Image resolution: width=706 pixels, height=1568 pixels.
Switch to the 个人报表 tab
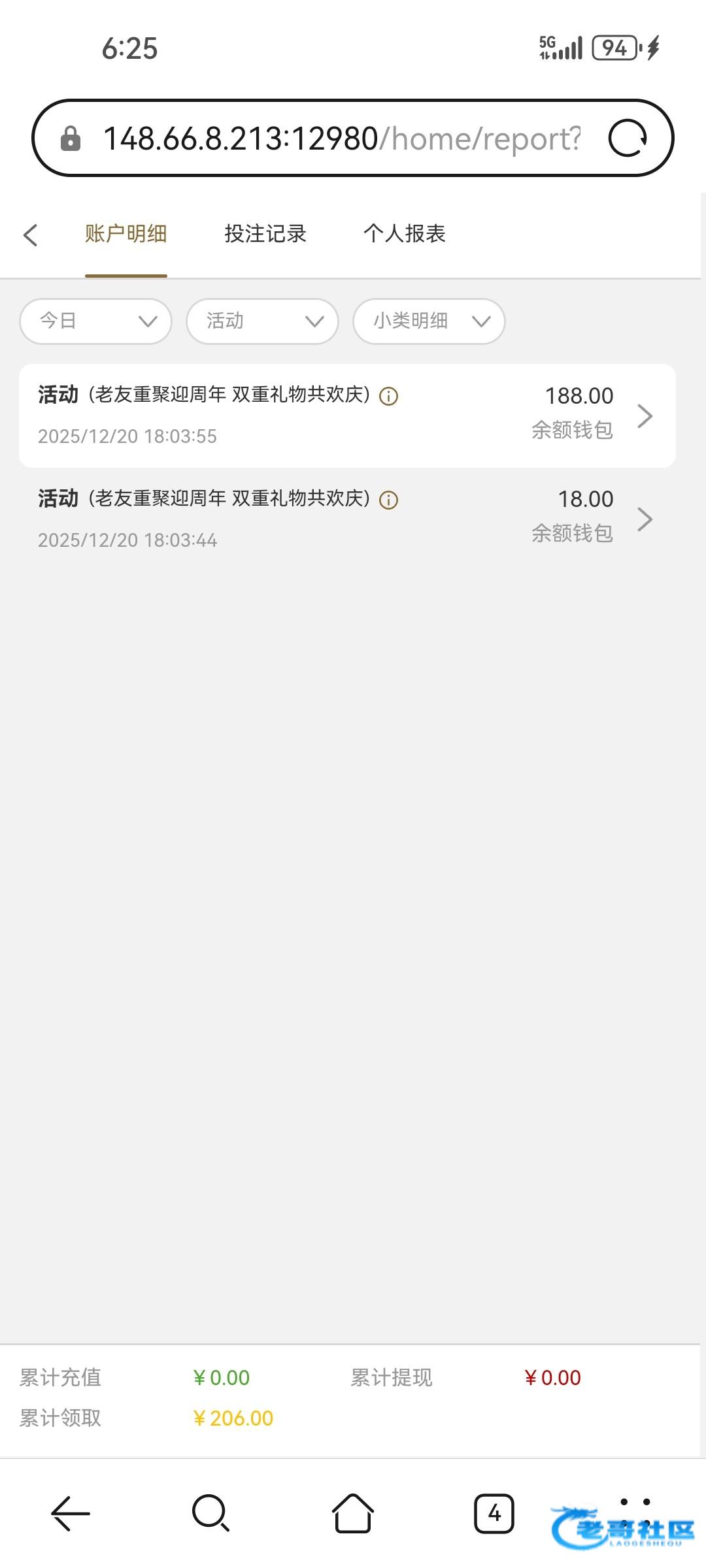(404, 234)
